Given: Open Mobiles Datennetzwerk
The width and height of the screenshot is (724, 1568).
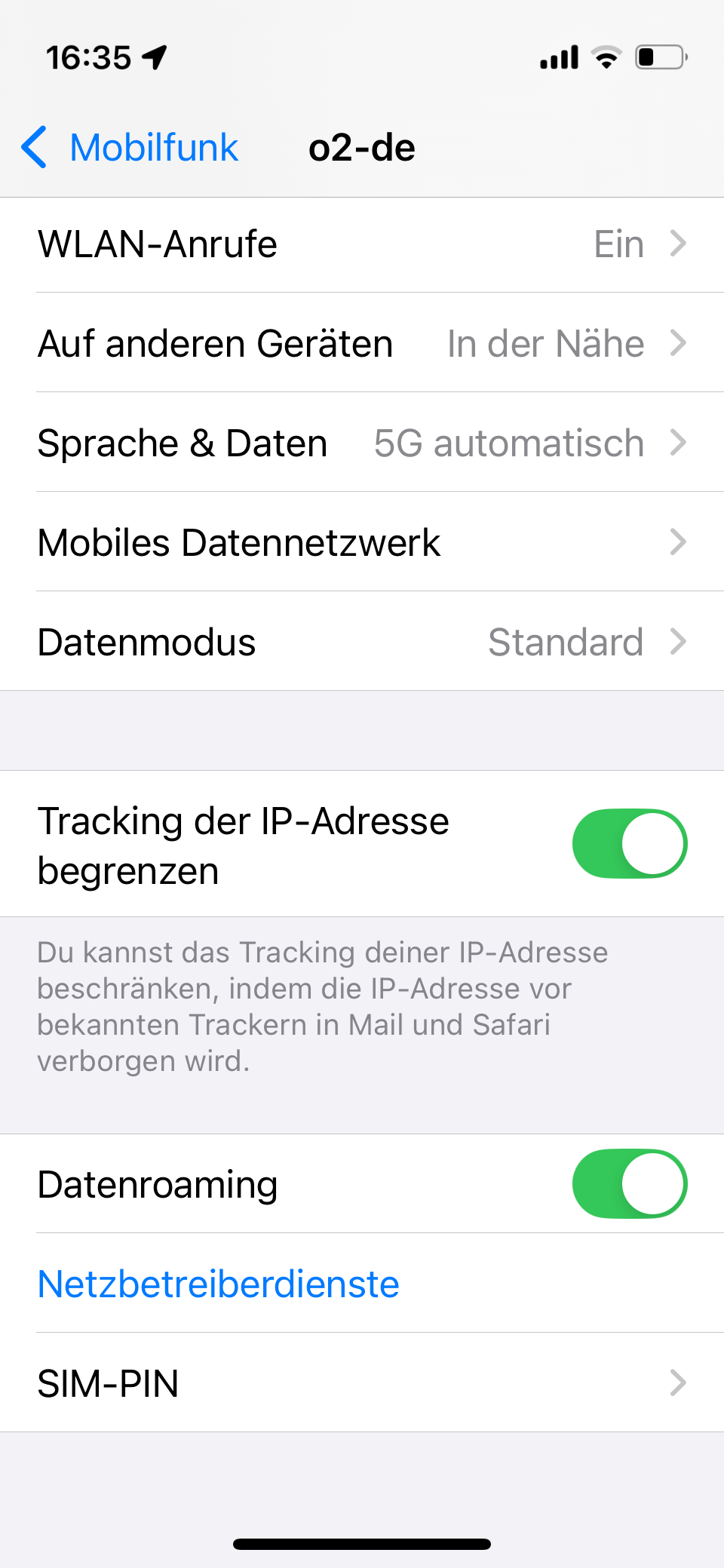Looking at the screenshot, I should pos(362,542).
